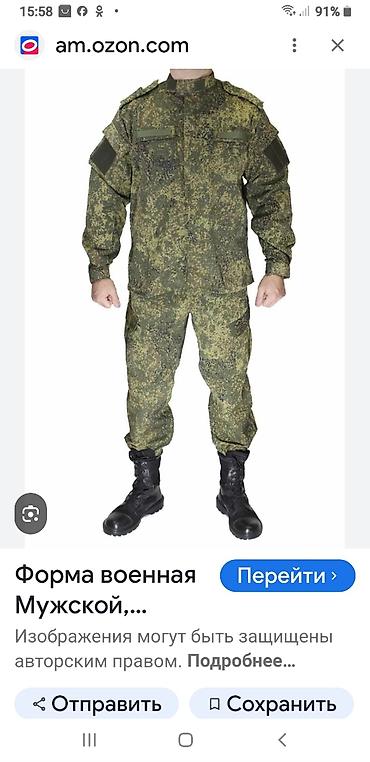Image resolution: width=370 pixels, height=762 pixels.
Task: Open the three-dot overflow menu
Action: [294, 46]
